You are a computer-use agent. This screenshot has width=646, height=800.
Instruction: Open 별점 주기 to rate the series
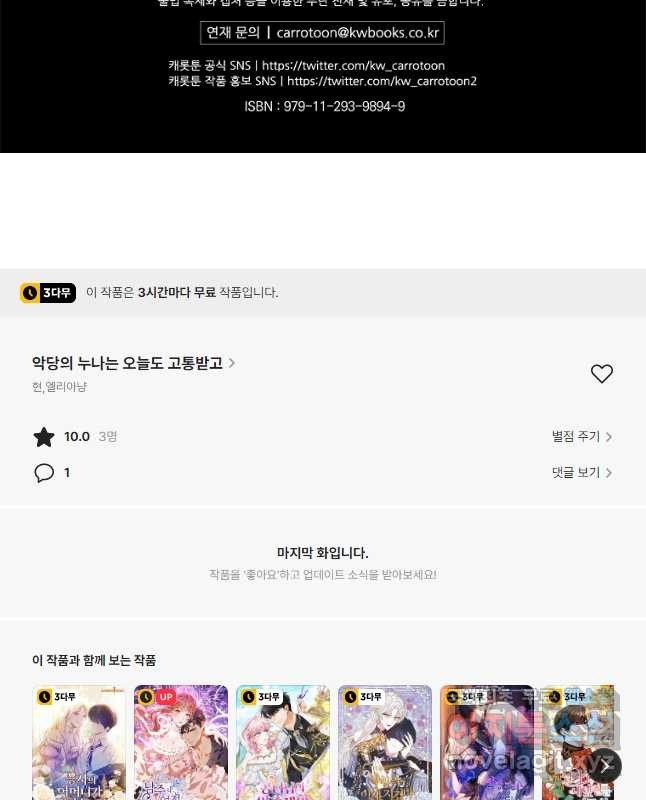pyautogui.click(x=581, y=437)
